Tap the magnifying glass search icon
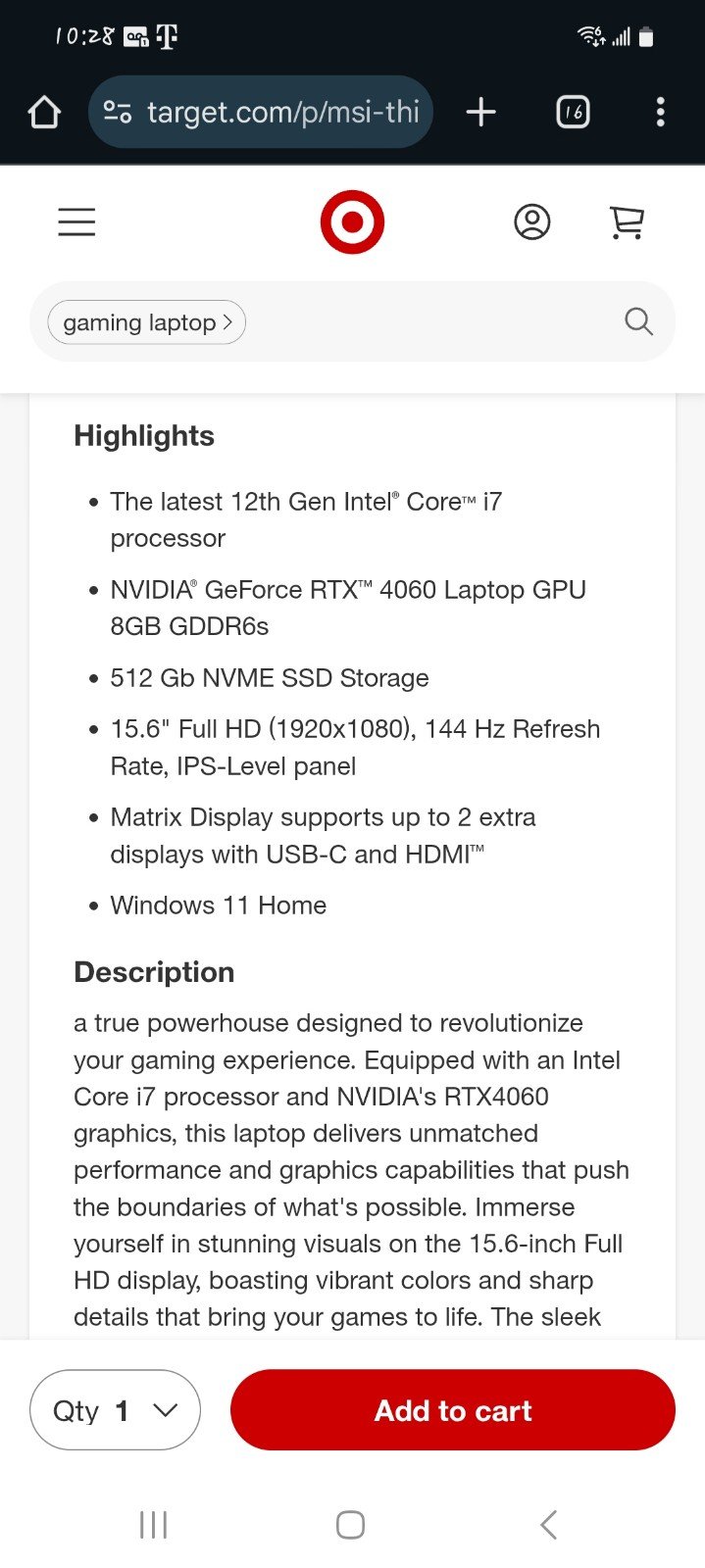705x1568 pixels. (638, 321)
